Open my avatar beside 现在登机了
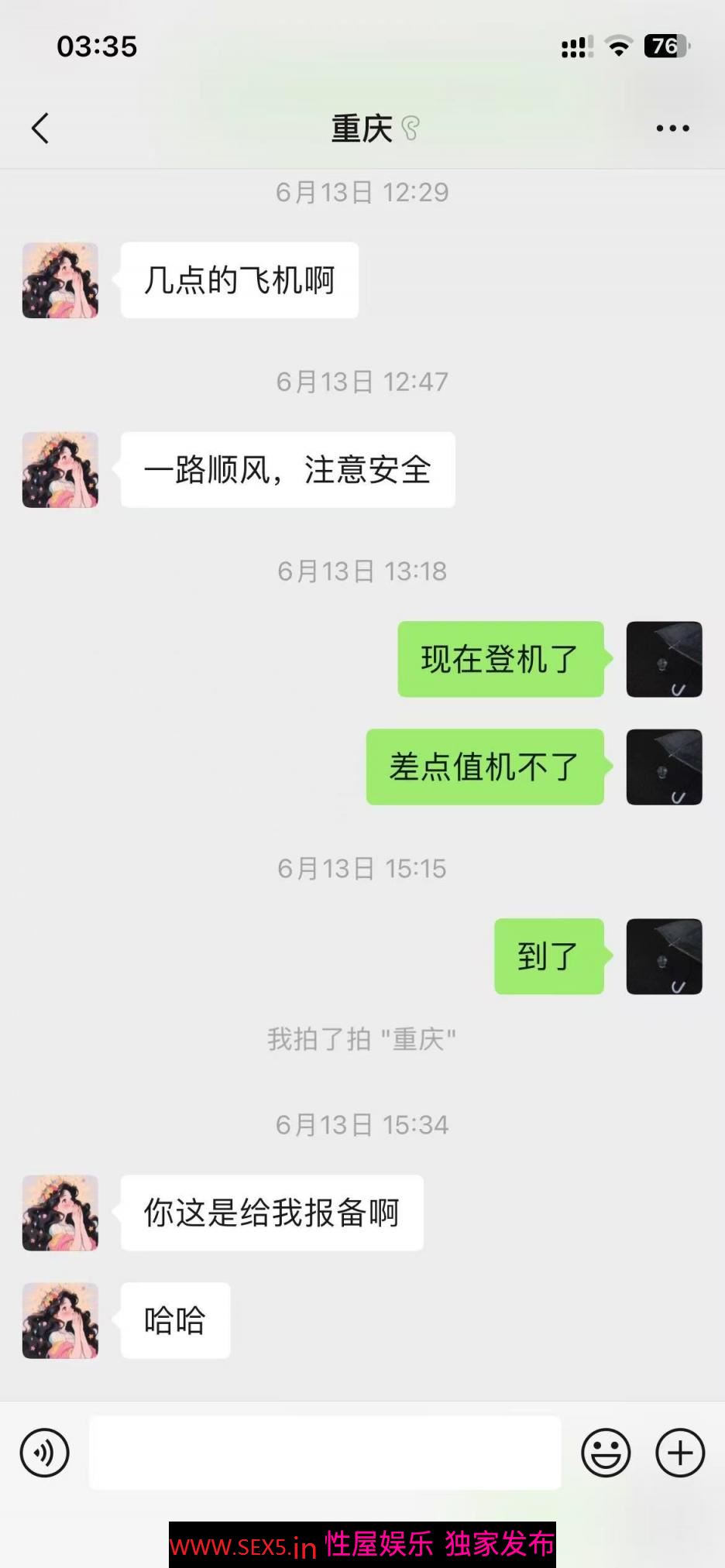 [664, 659]
